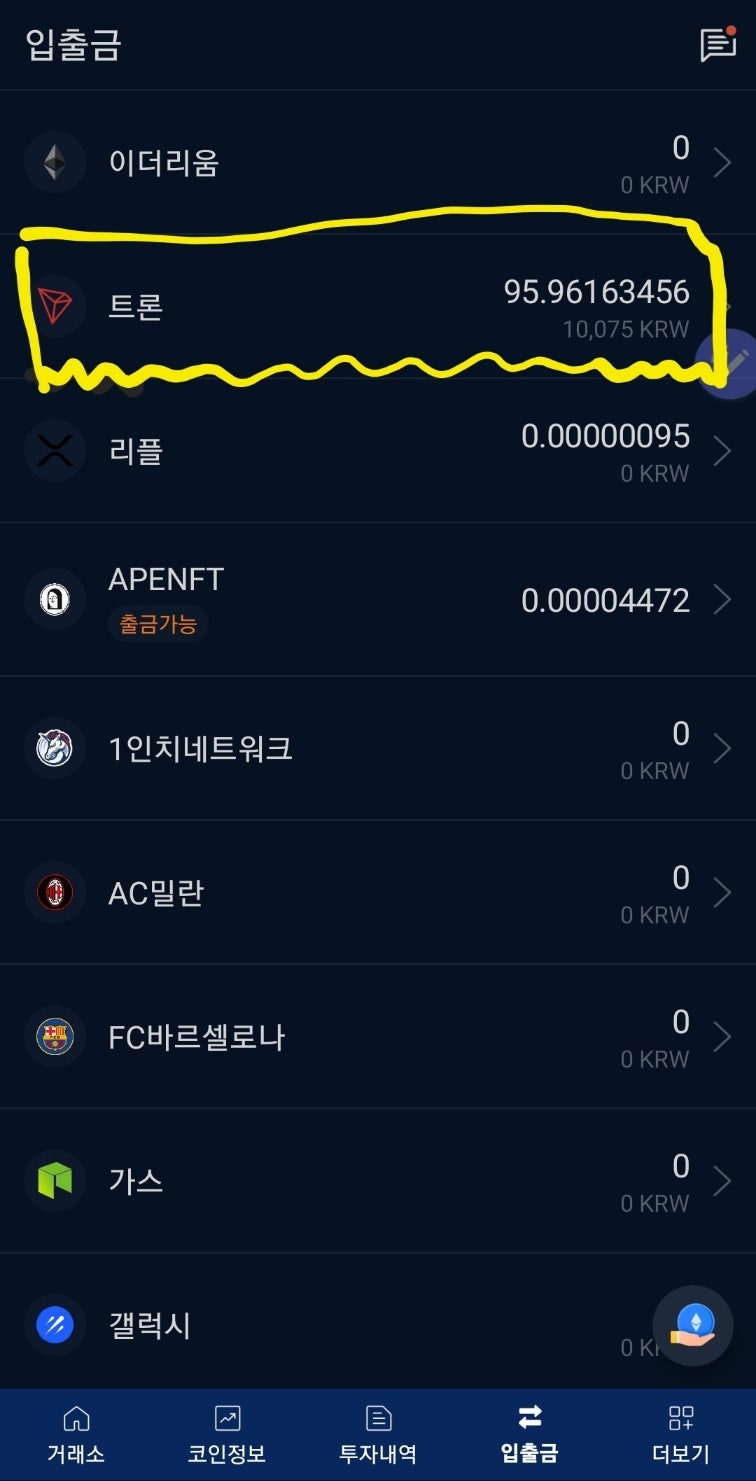Select the Ethereum coin icon

(x=55, y=163)
